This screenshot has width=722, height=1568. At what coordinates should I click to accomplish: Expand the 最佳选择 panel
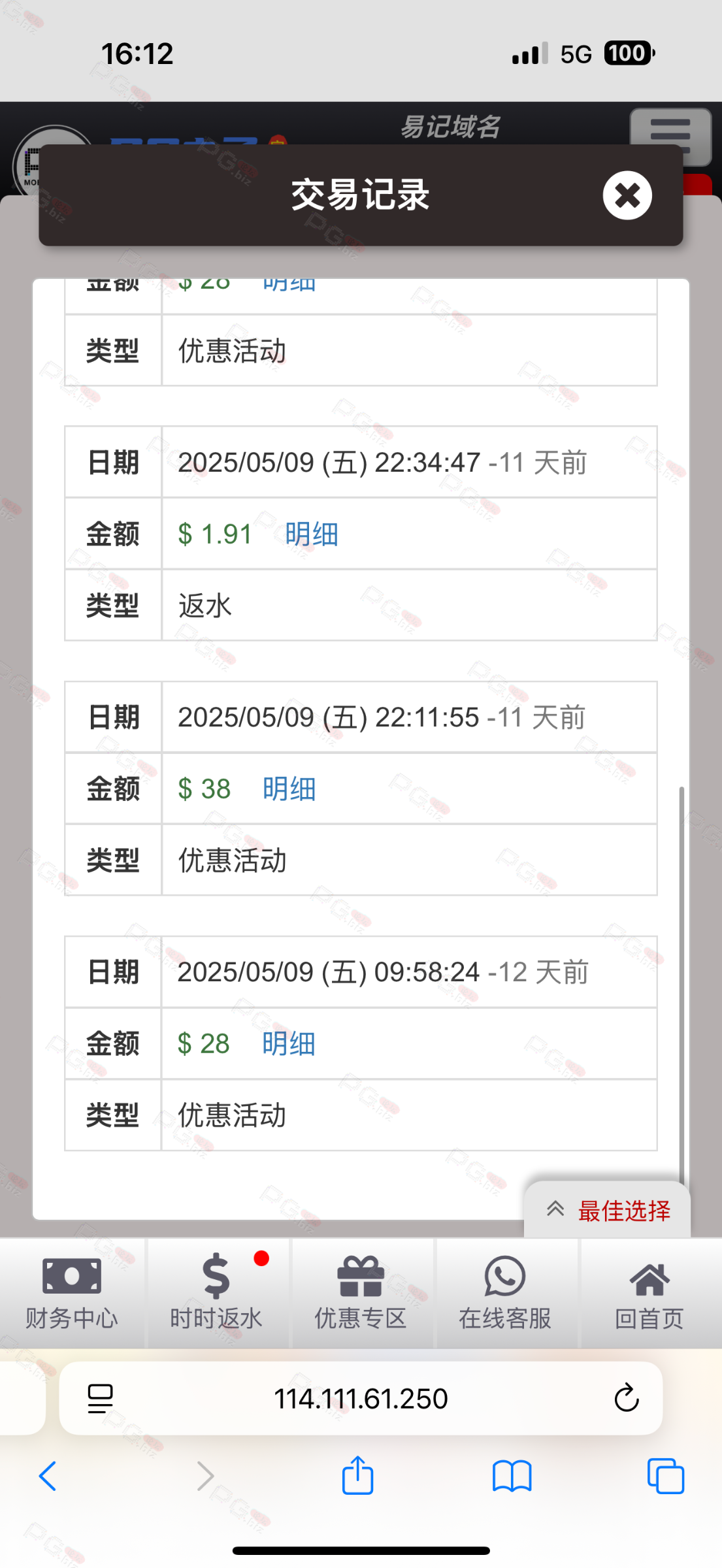click(608, 1210)
